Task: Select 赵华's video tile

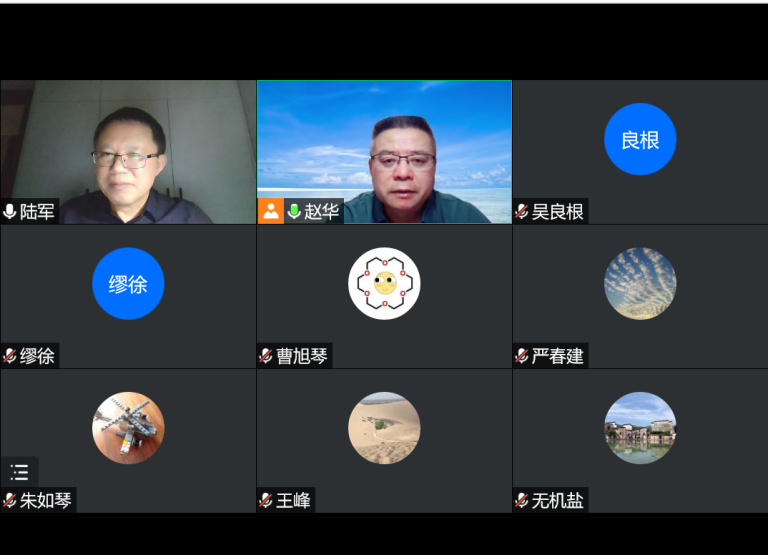Action: [384, 152]
